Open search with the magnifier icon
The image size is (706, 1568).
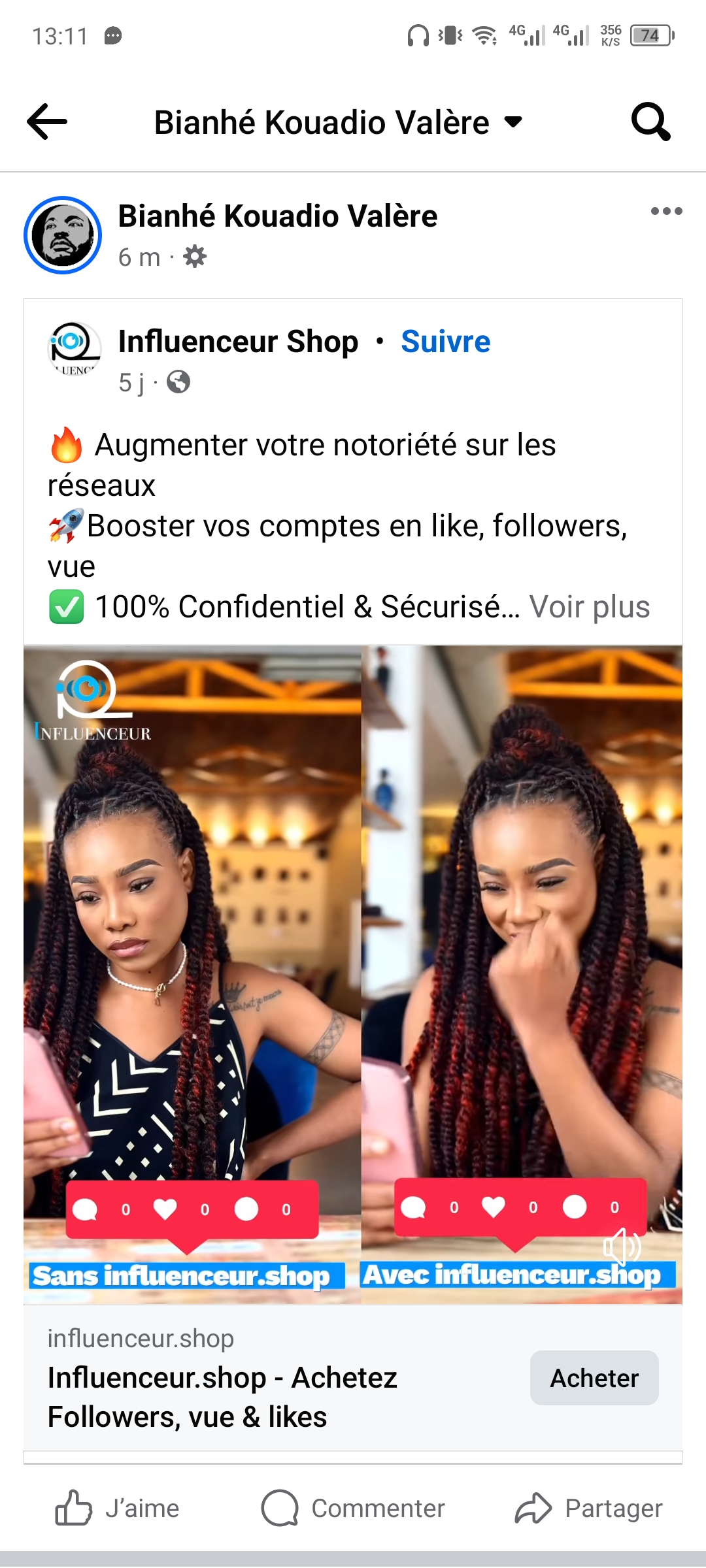pyautogui.click(x=650, y=122)
